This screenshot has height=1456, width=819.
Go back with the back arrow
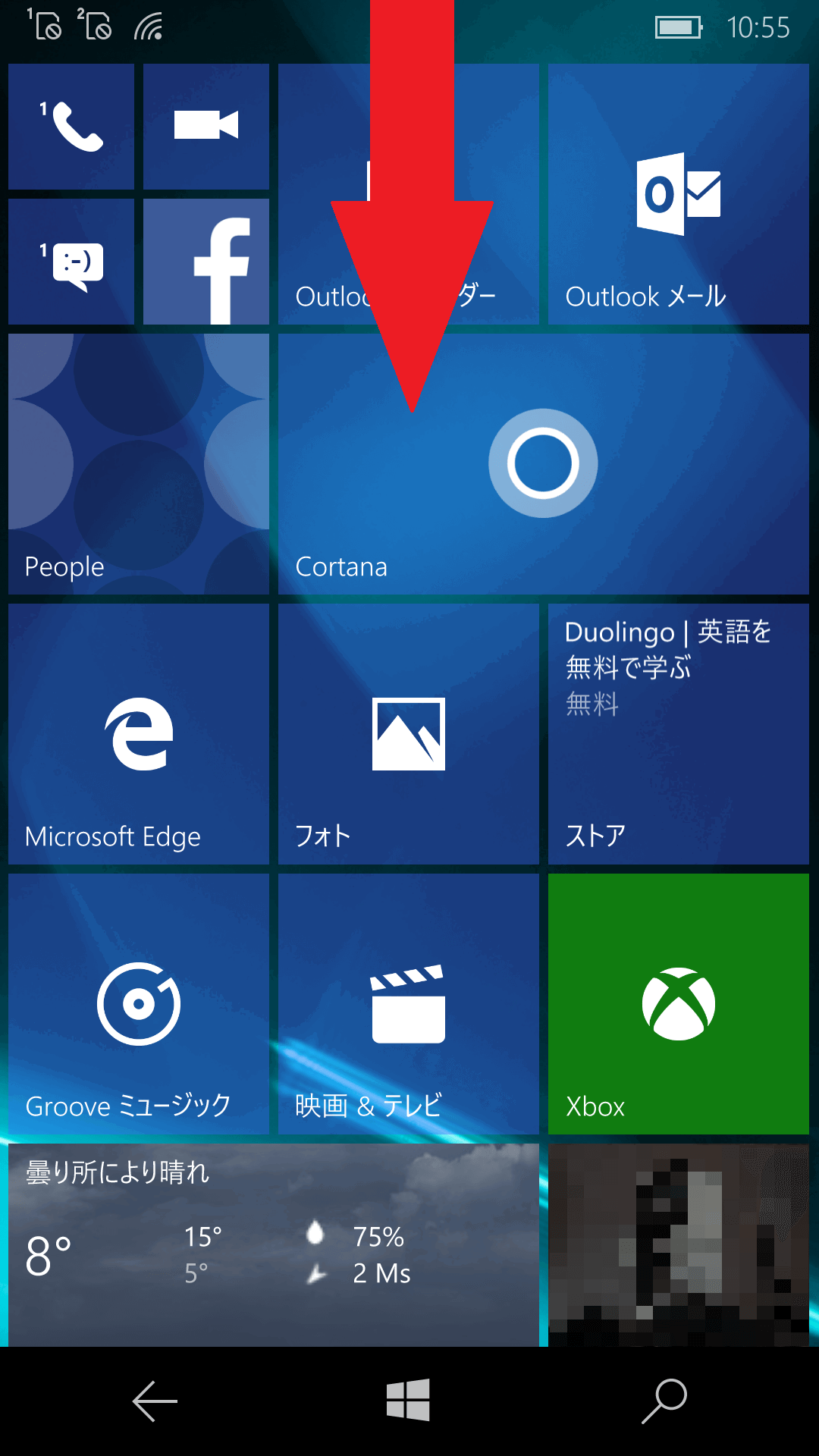155,1401
